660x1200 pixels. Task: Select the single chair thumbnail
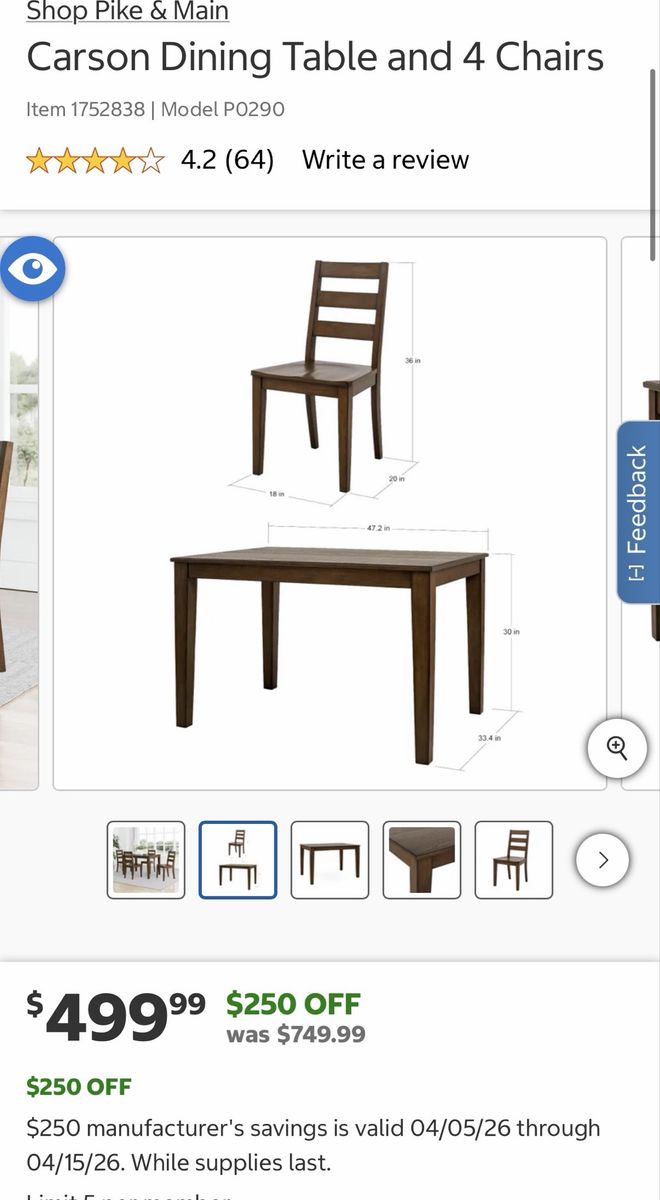pos(514,860)
